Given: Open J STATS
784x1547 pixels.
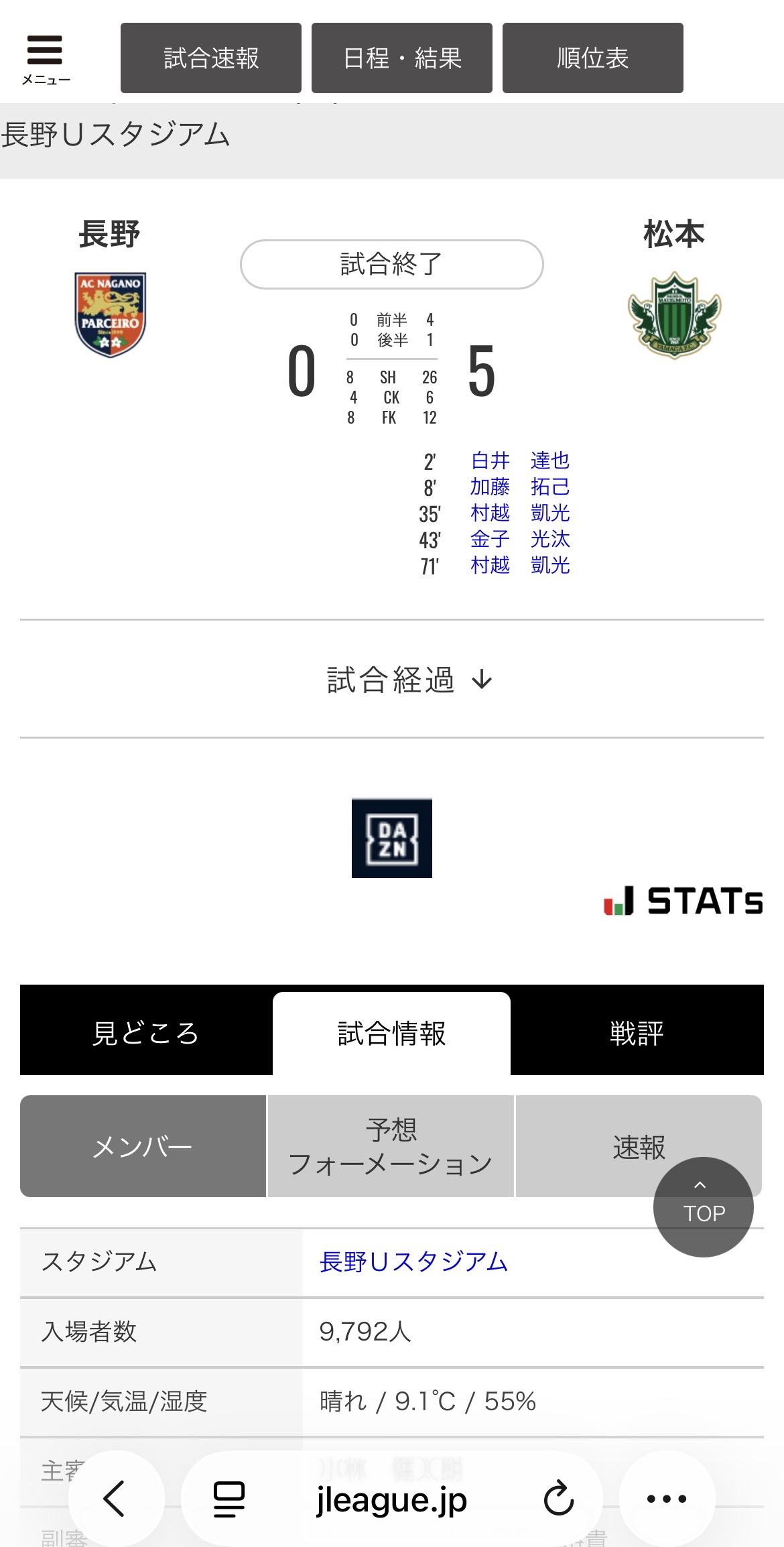Looking at the screenshot, I should [683, 901].
